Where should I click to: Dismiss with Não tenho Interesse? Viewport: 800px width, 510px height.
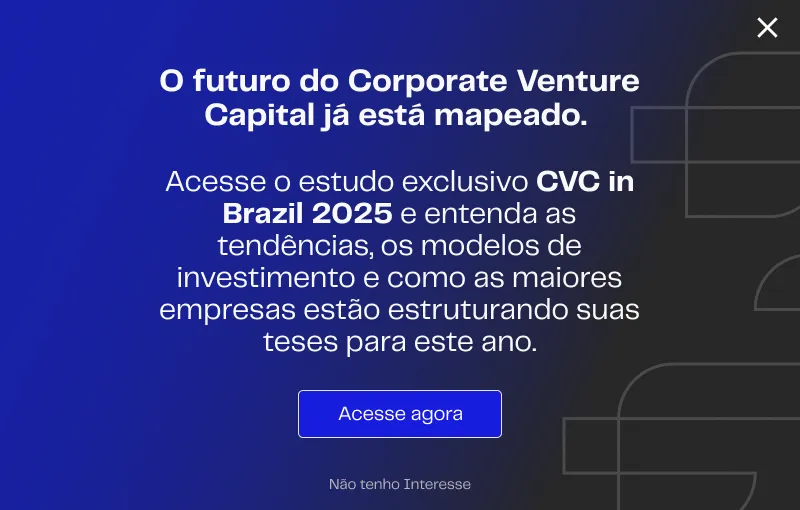(x=400, y=484)
